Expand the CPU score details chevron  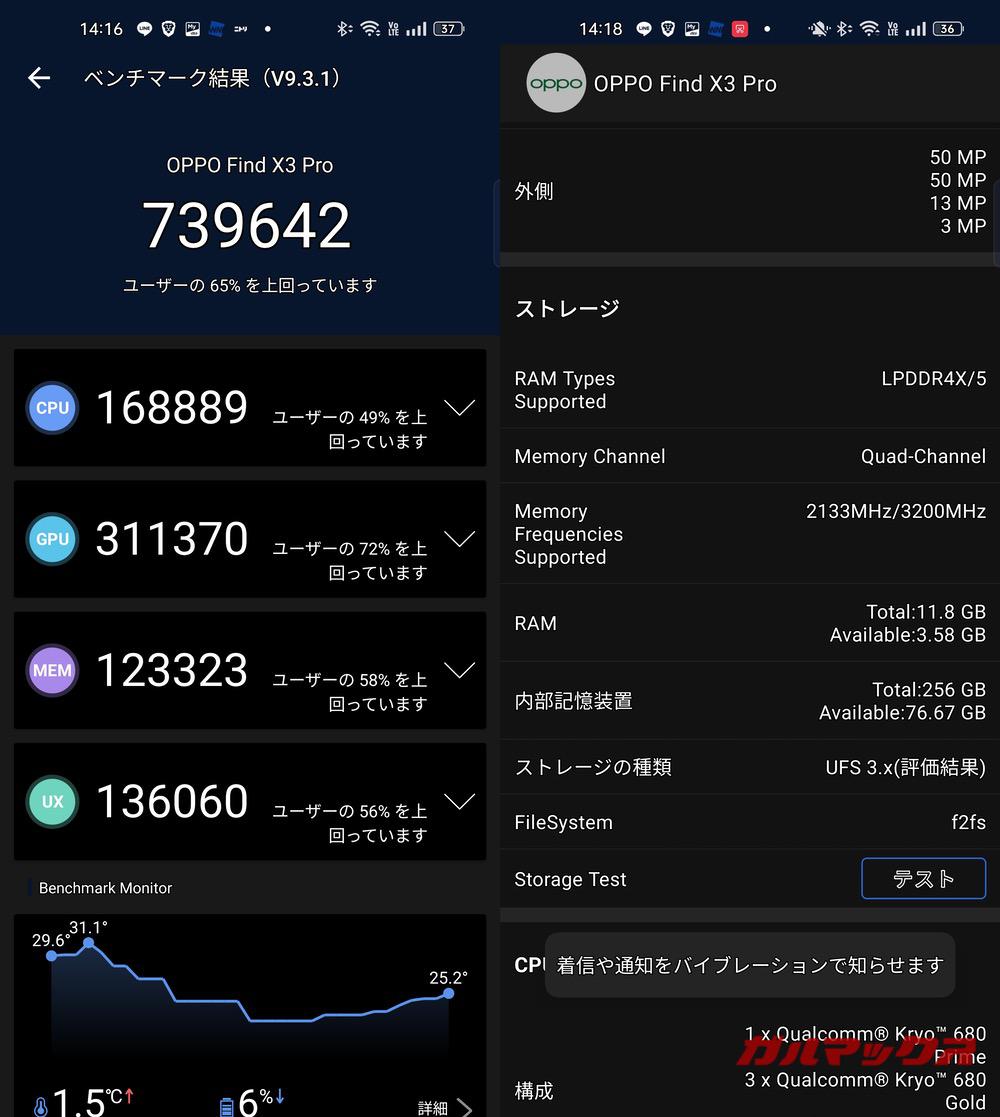coord(459,408)
